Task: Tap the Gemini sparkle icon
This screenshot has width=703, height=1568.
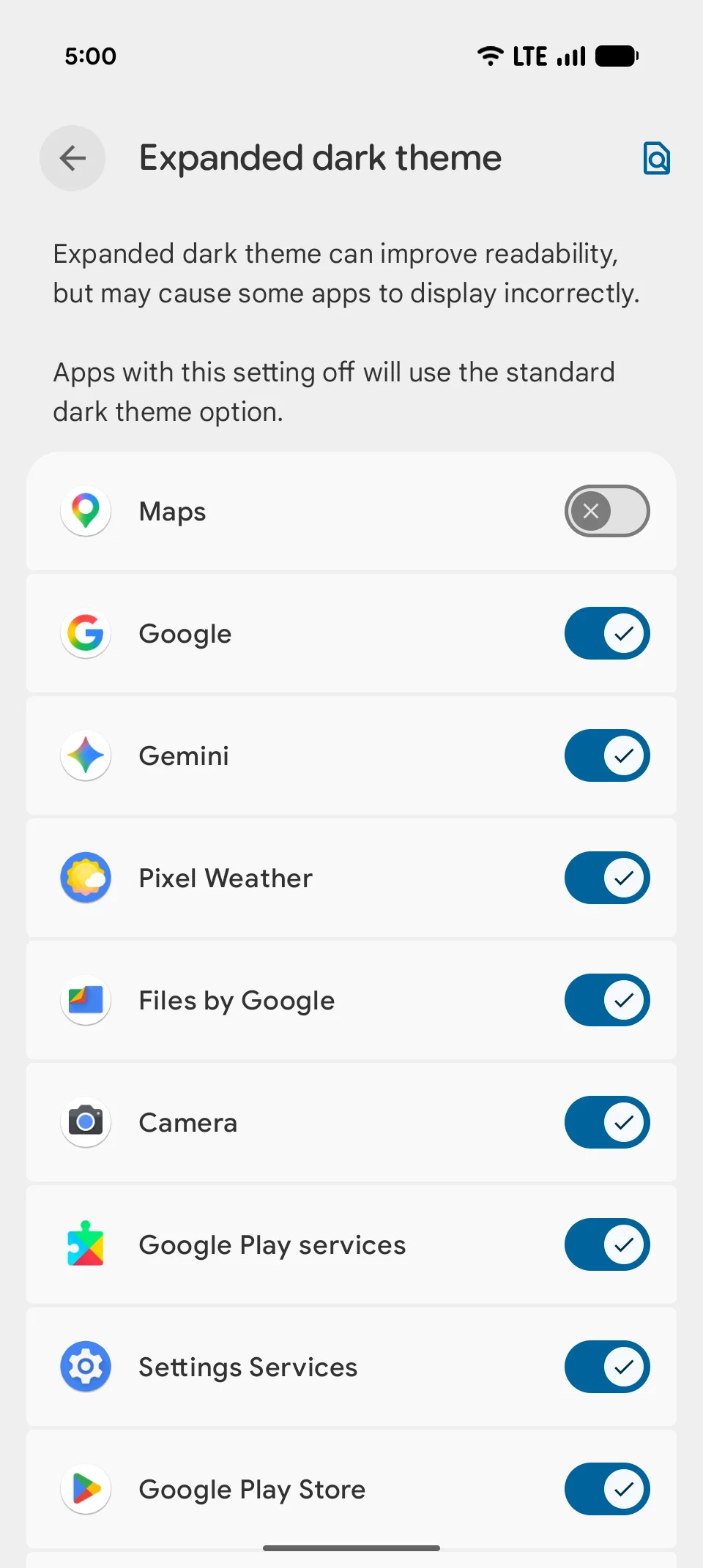Action: point(86,755)
